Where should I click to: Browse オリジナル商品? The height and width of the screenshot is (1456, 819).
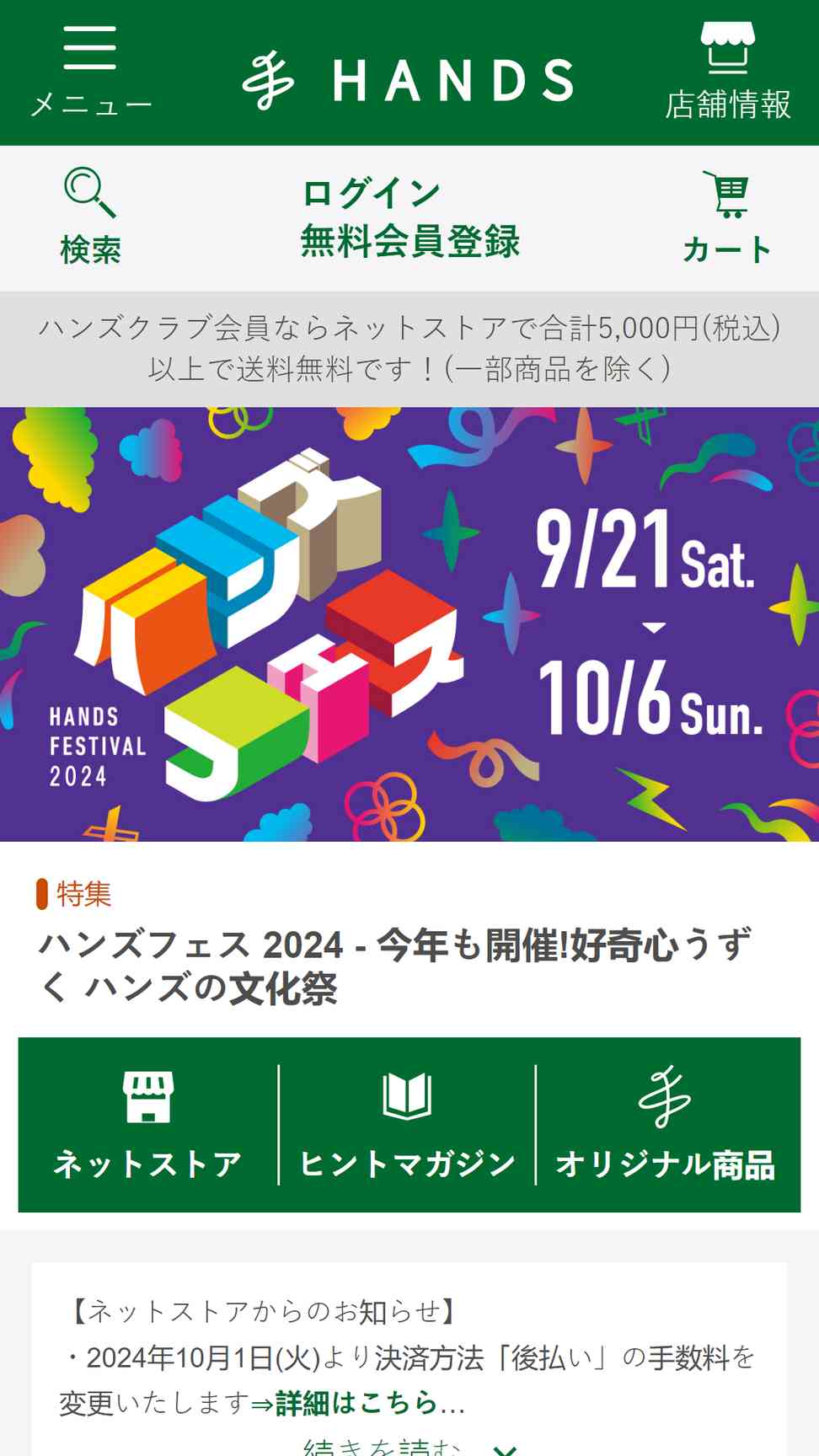[665, 1125]
